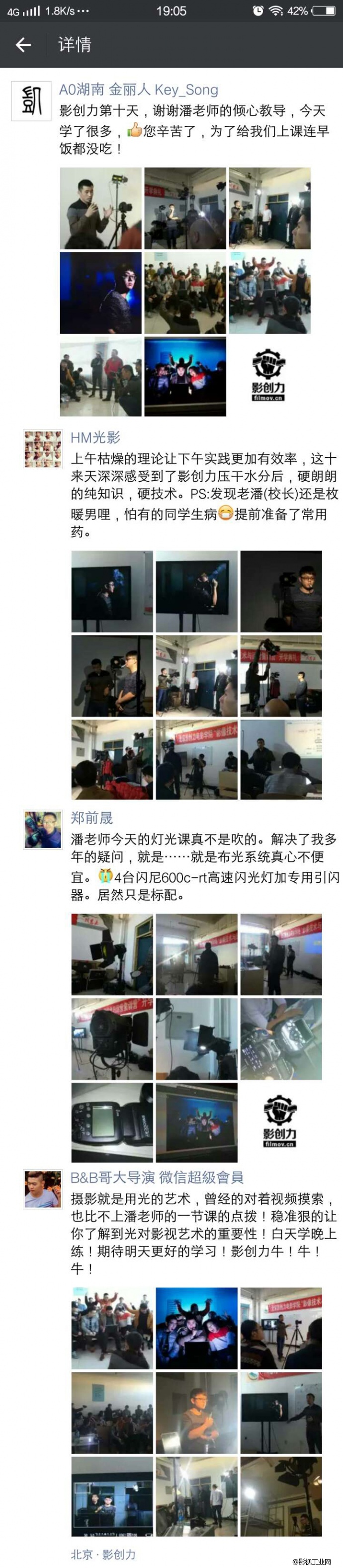Open B&B哥大导演 微信超級會員 profile name

pyautogui.click(x=156, y=1177)
